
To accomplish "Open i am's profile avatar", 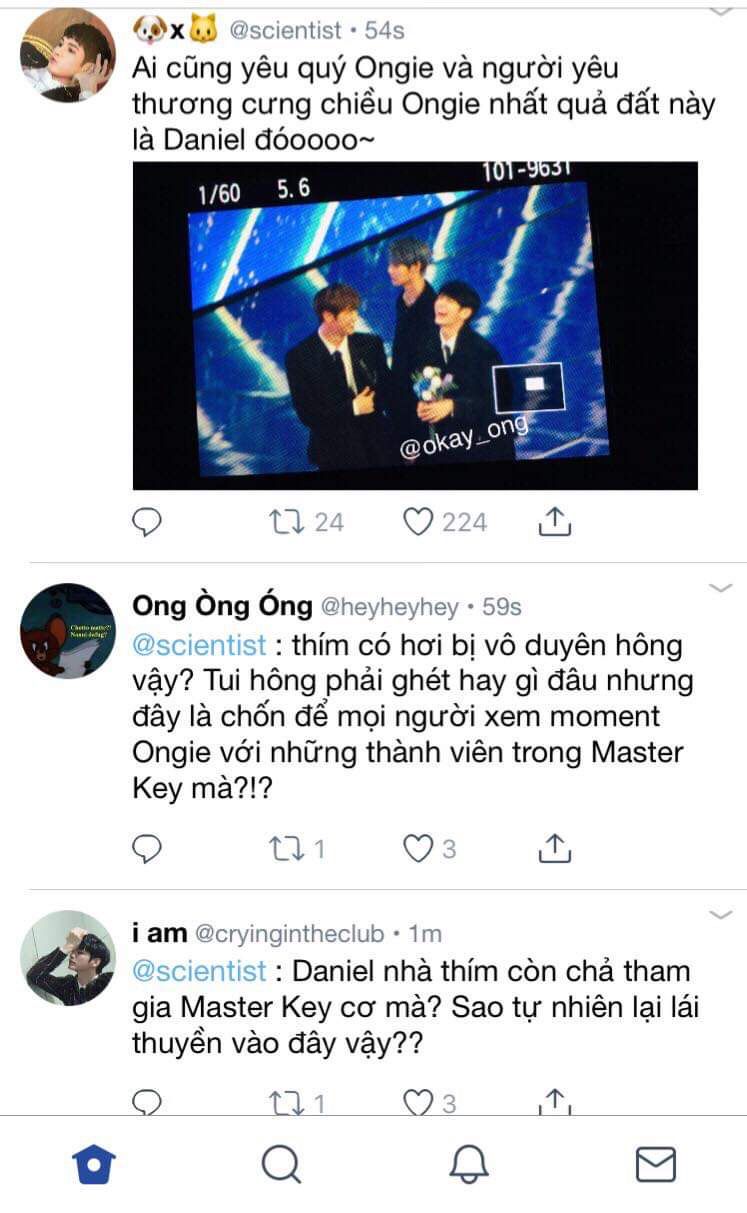I will [68, 958].
